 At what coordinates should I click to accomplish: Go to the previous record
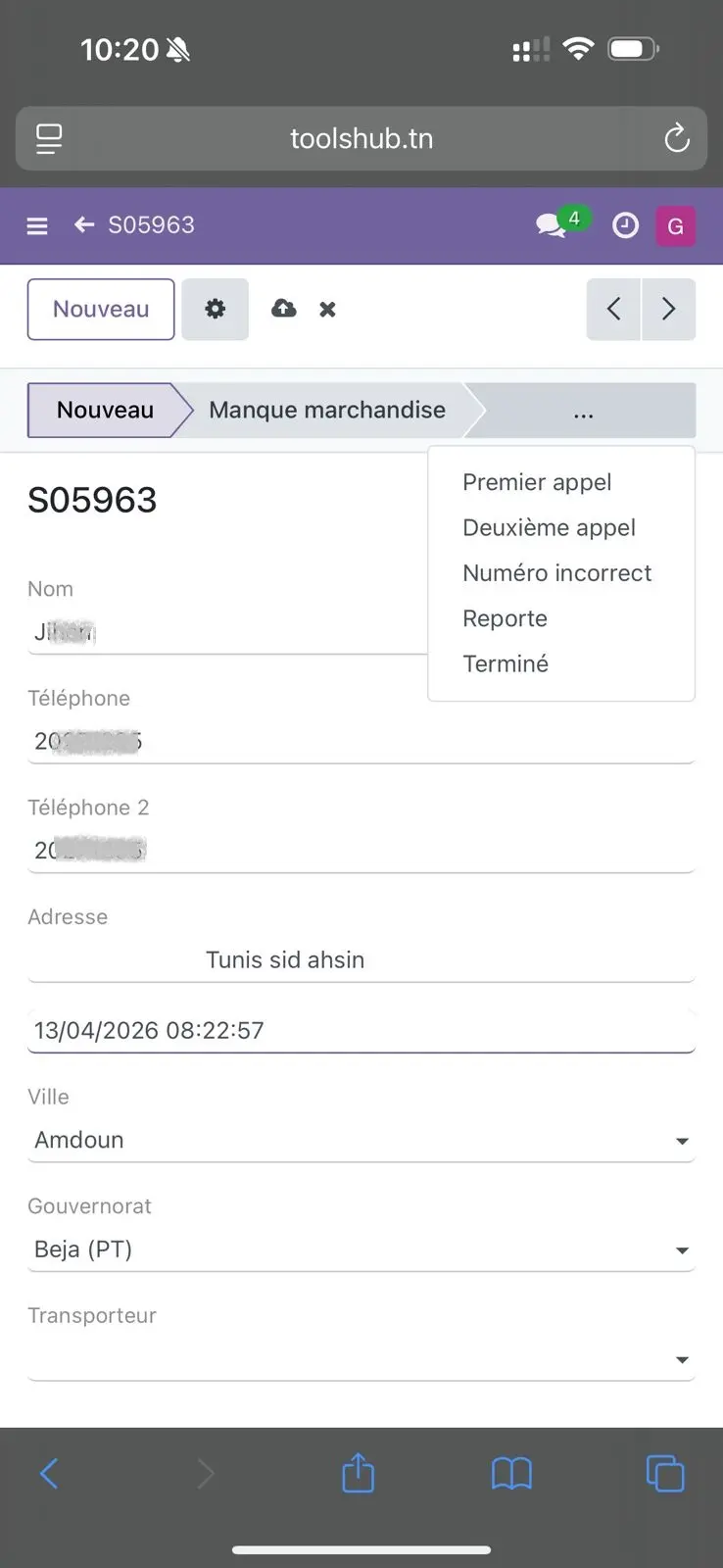coord(614,310)
